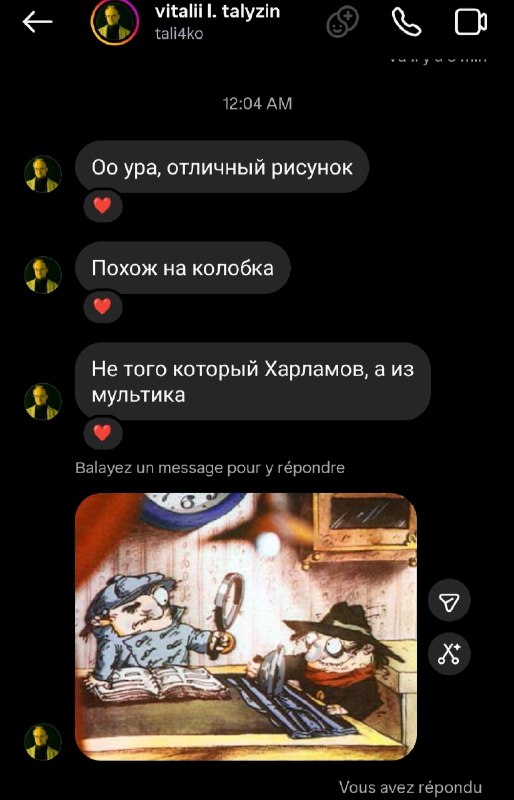Viewport: 514px width, 800px height.
Task: View heart reaction under the Харламов message
Action: click(103, 433)
